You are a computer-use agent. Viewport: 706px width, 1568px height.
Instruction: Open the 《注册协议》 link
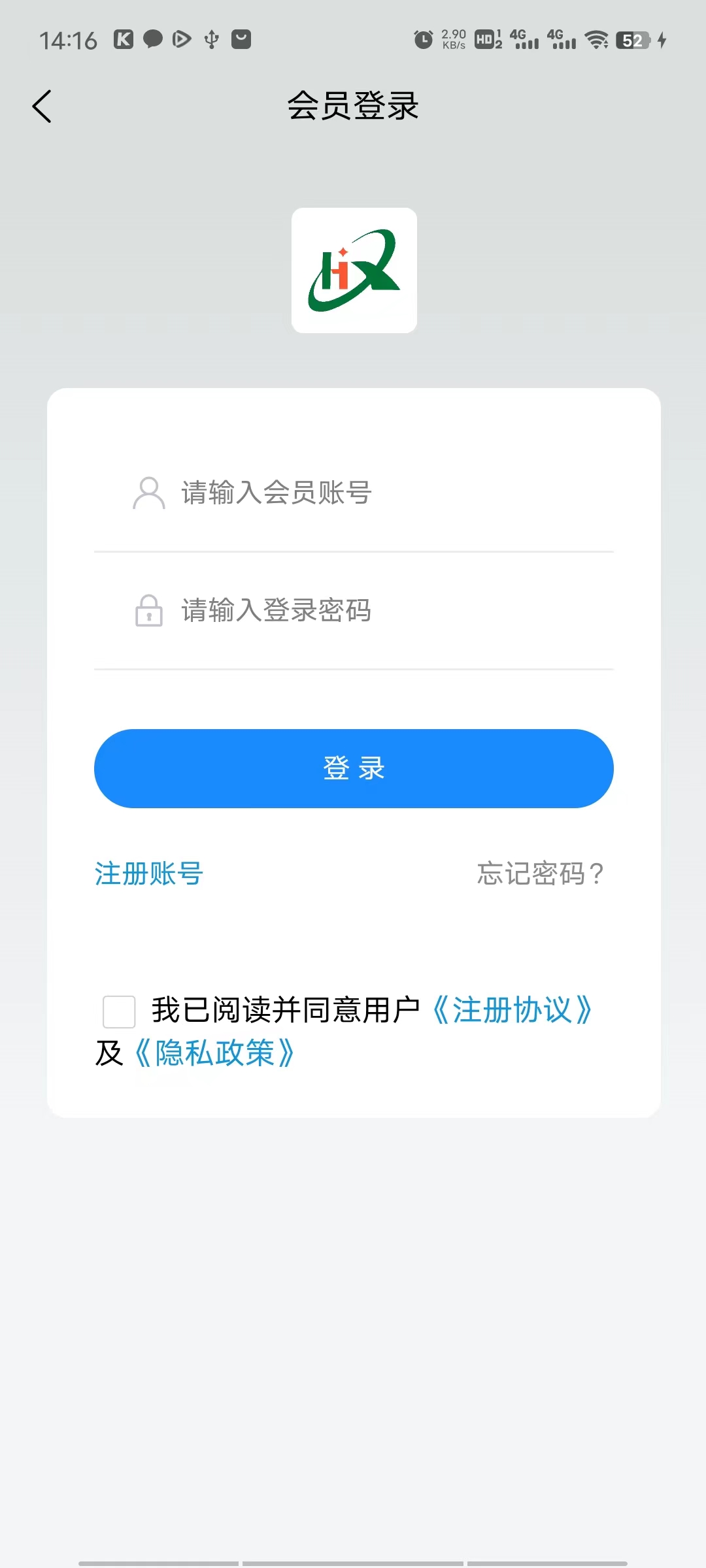(x=512, y=1010)
